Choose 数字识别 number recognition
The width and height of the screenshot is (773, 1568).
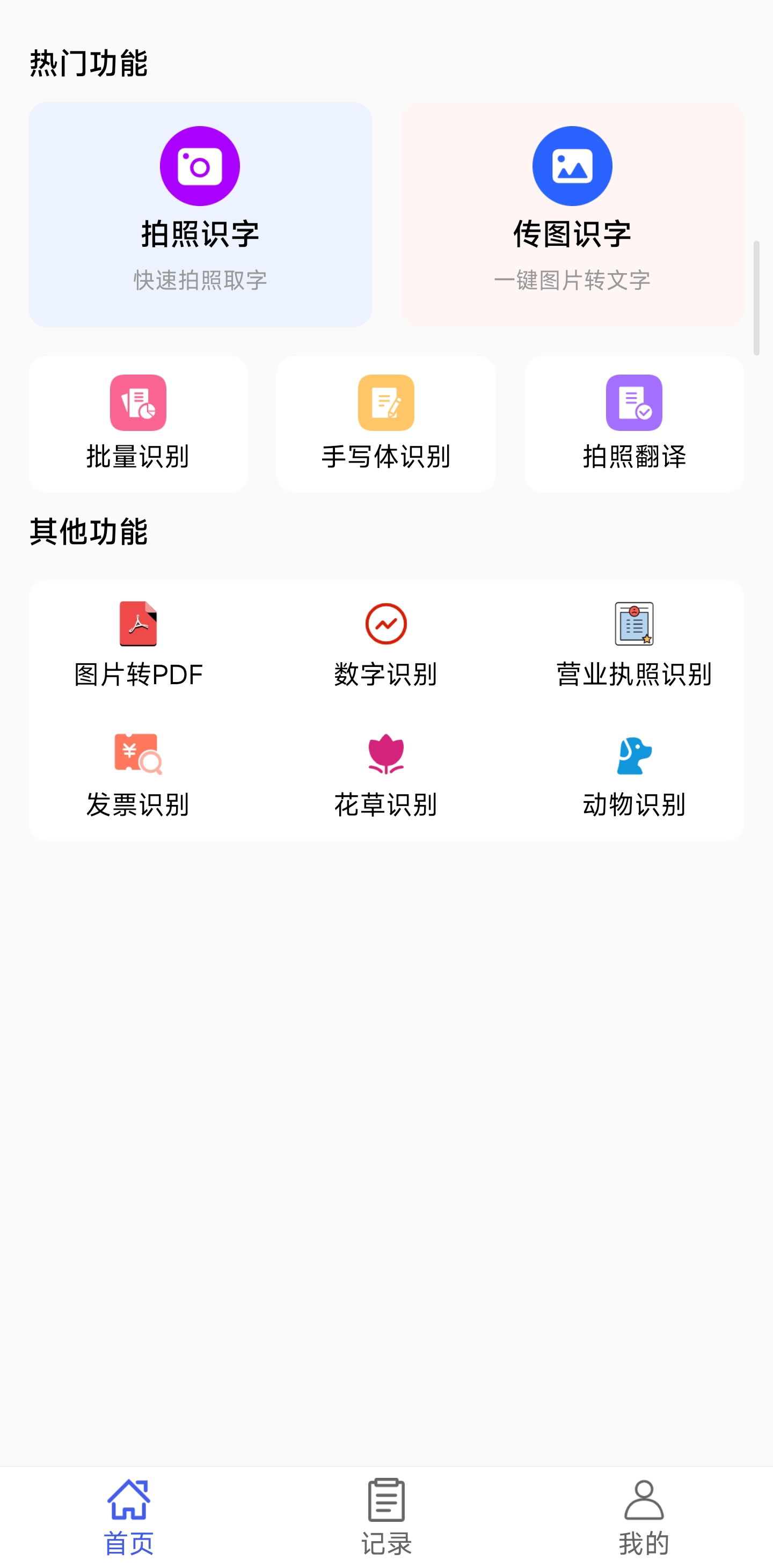(x=386, y=644)
